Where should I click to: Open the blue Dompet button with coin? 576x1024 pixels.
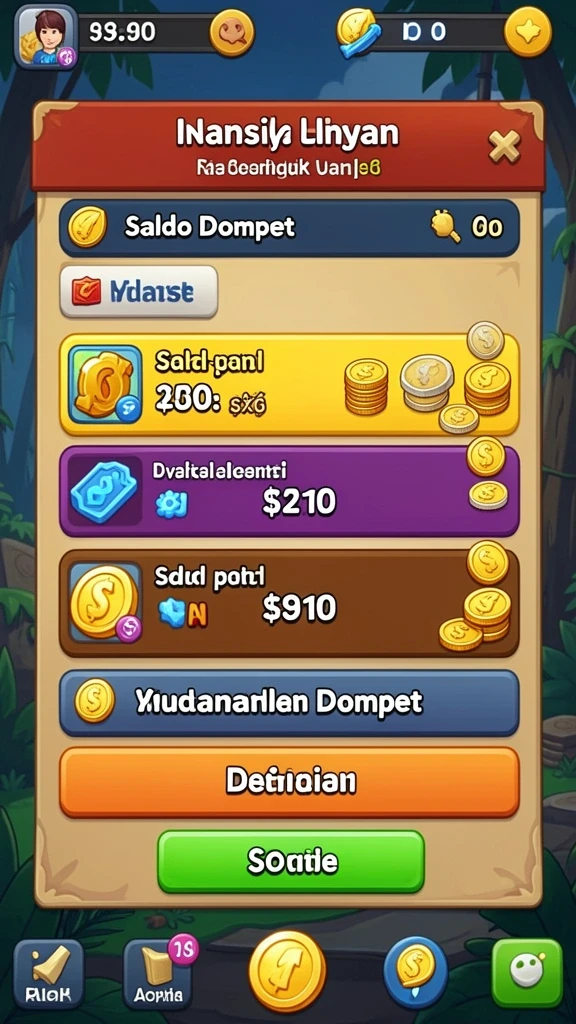tap(289, 703)
